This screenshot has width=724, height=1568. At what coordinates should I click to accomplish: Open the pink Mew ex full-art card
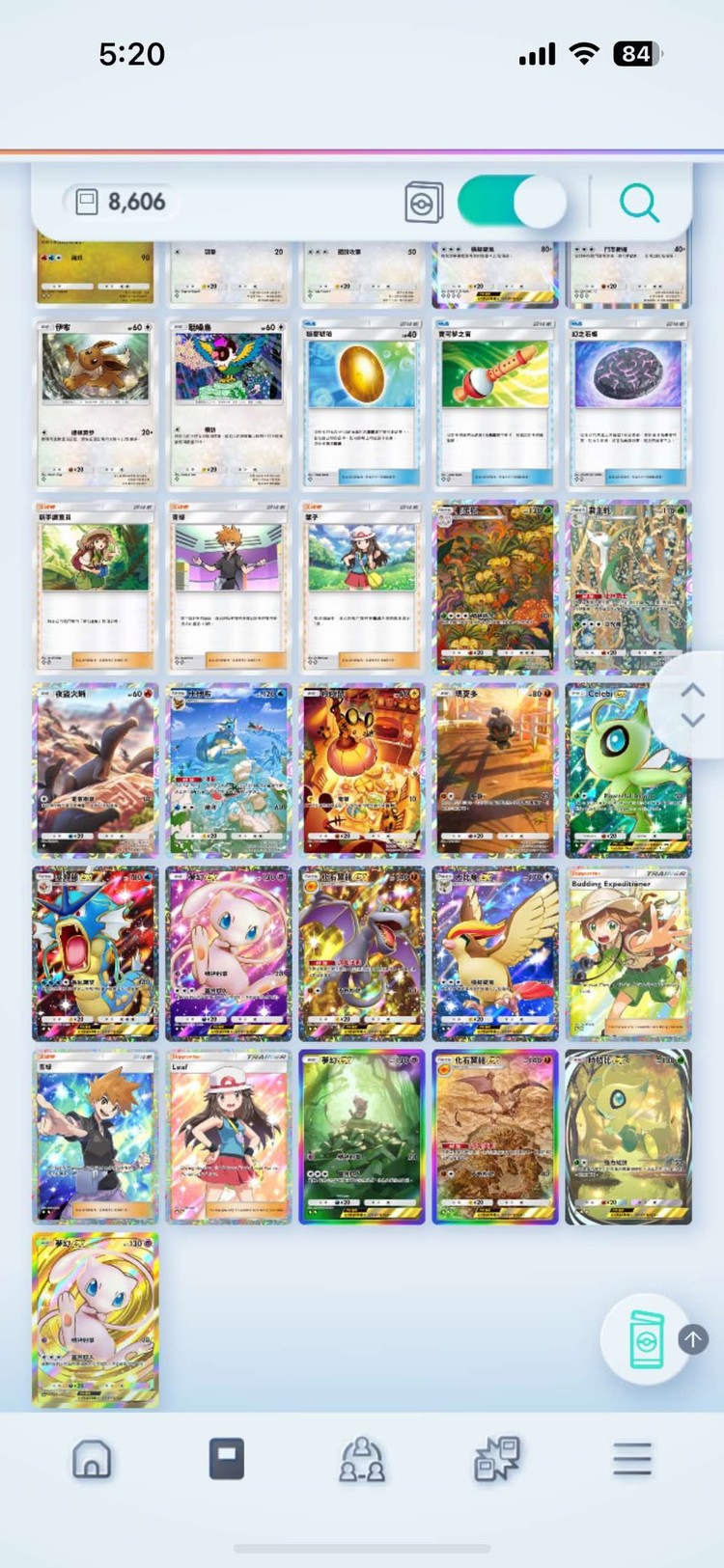point(228,953)
